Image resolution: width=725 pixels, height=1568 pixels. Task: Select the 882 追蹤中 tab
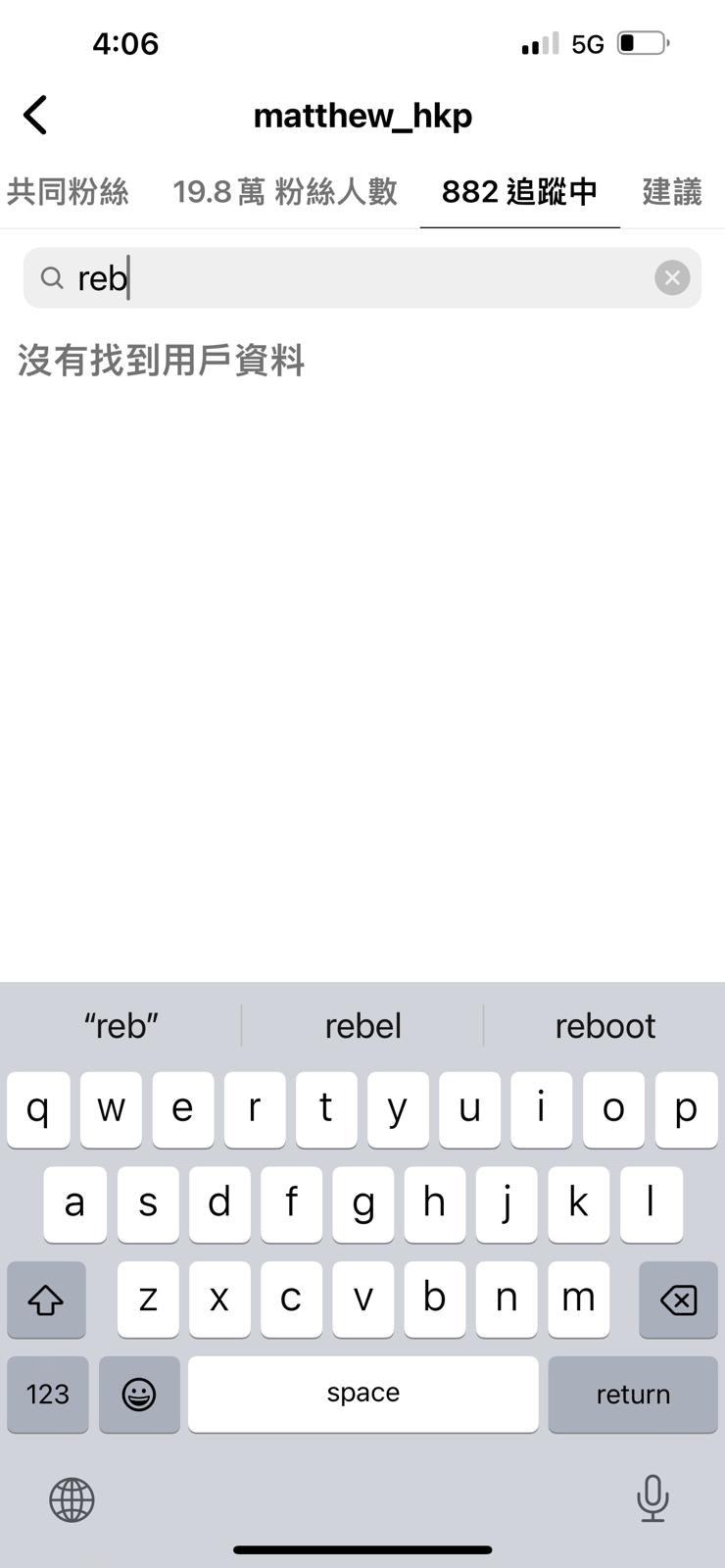point(519,192)
